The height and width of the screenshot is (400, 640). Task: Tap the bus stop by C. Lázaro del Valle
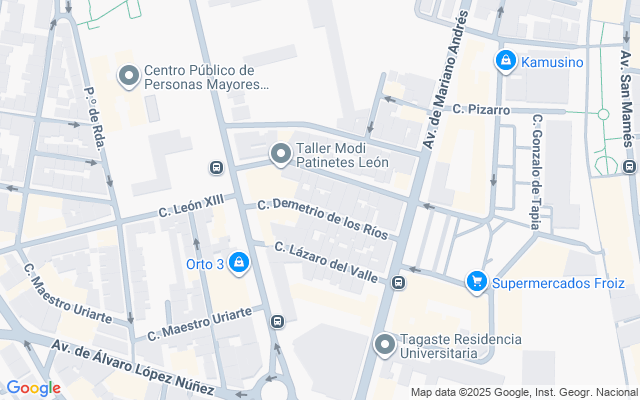tap(399, 284)
